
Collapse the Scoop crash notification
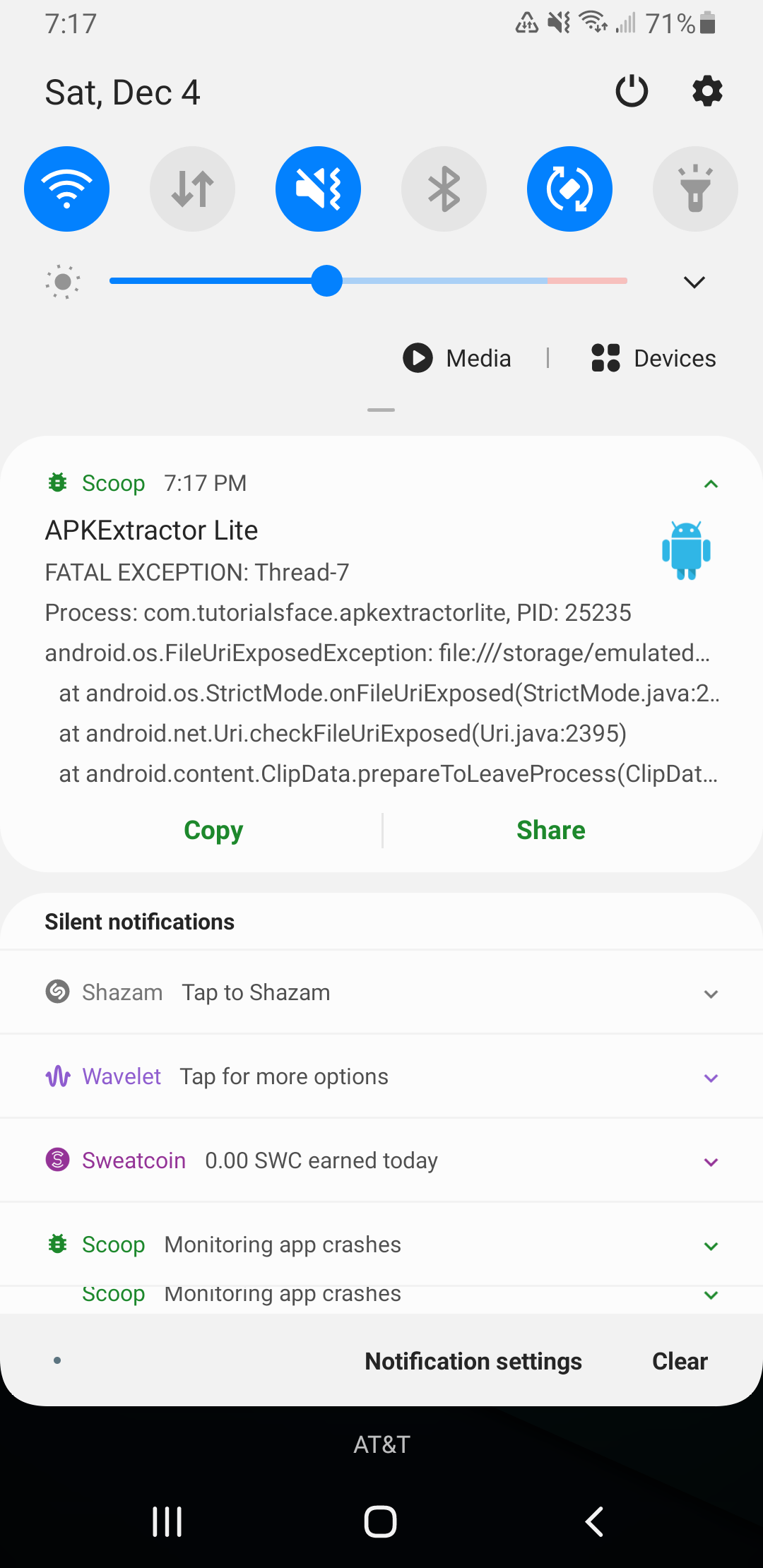pos(711,484)
